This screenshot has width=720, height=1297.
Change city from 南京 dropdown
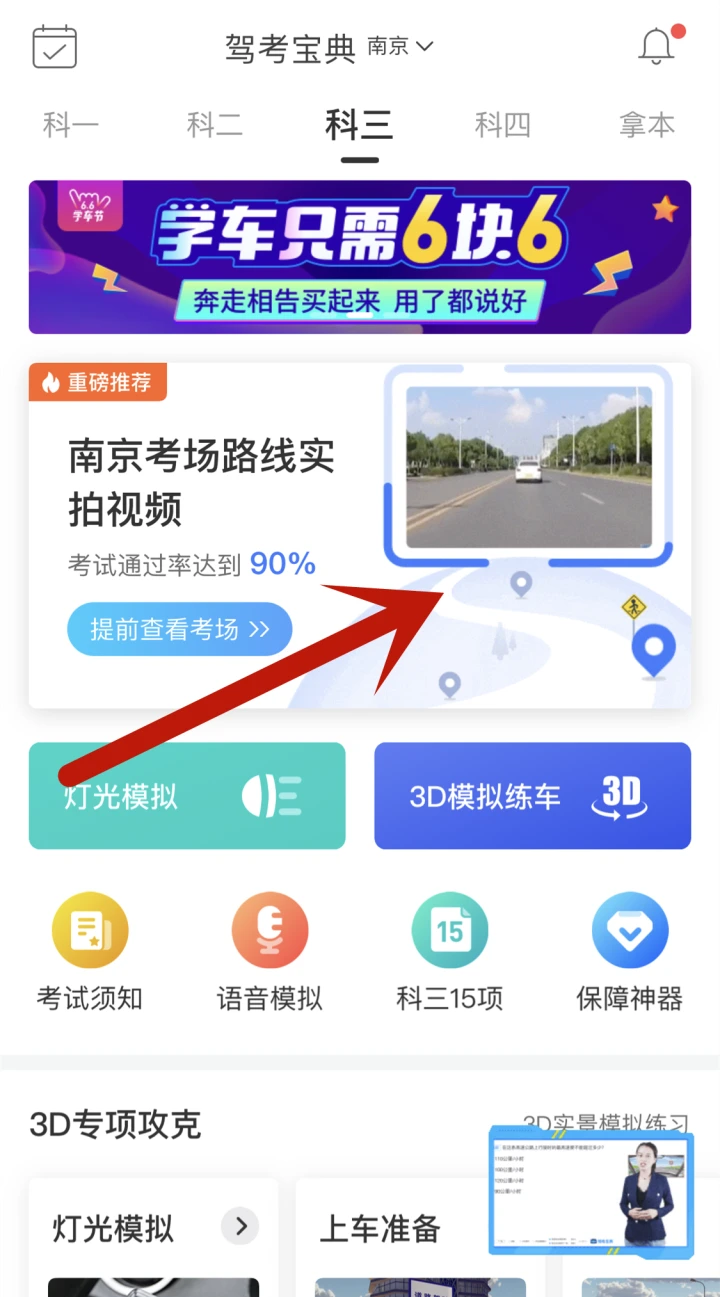click(x=400, y=46)
